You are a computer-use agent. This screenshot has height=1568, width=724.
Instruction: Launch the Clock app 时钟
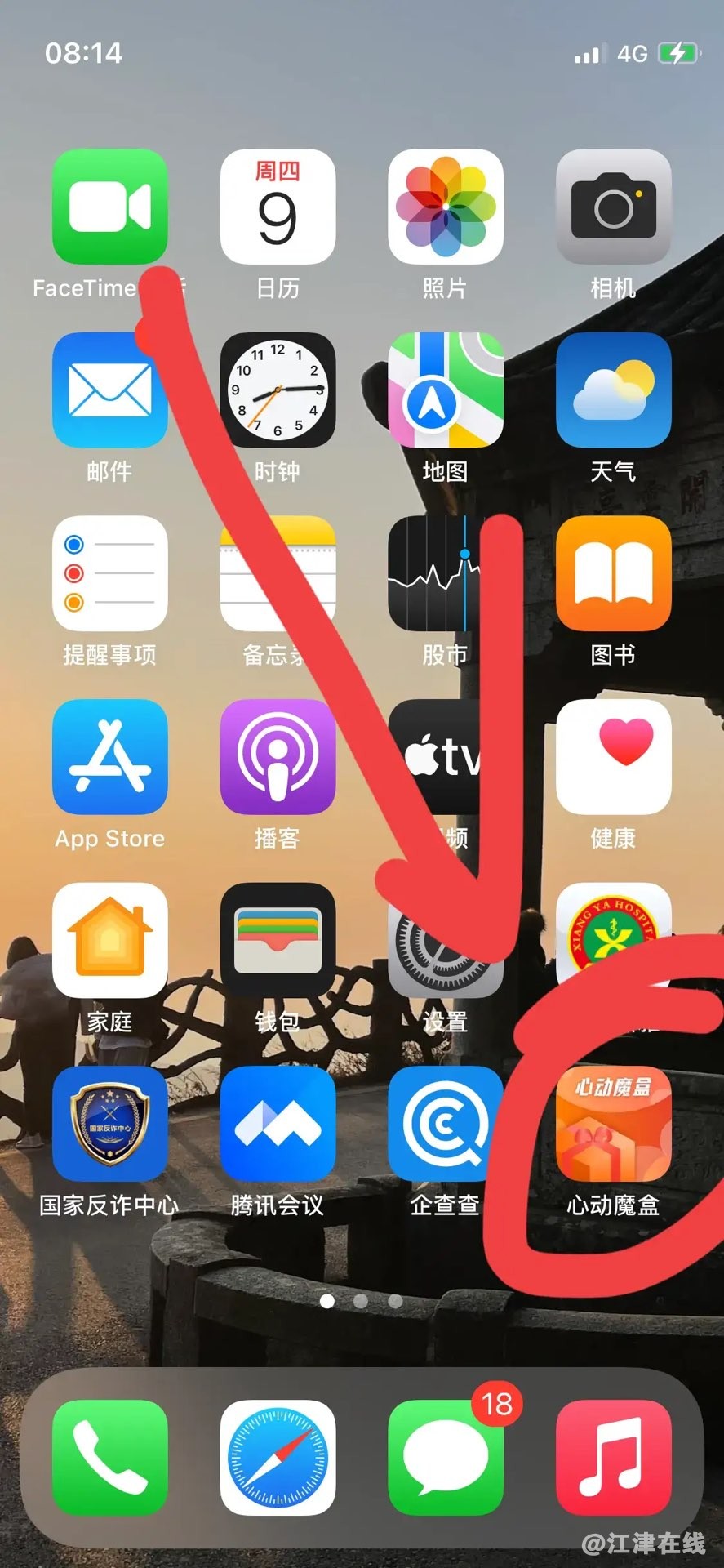(x=278, y=390)
